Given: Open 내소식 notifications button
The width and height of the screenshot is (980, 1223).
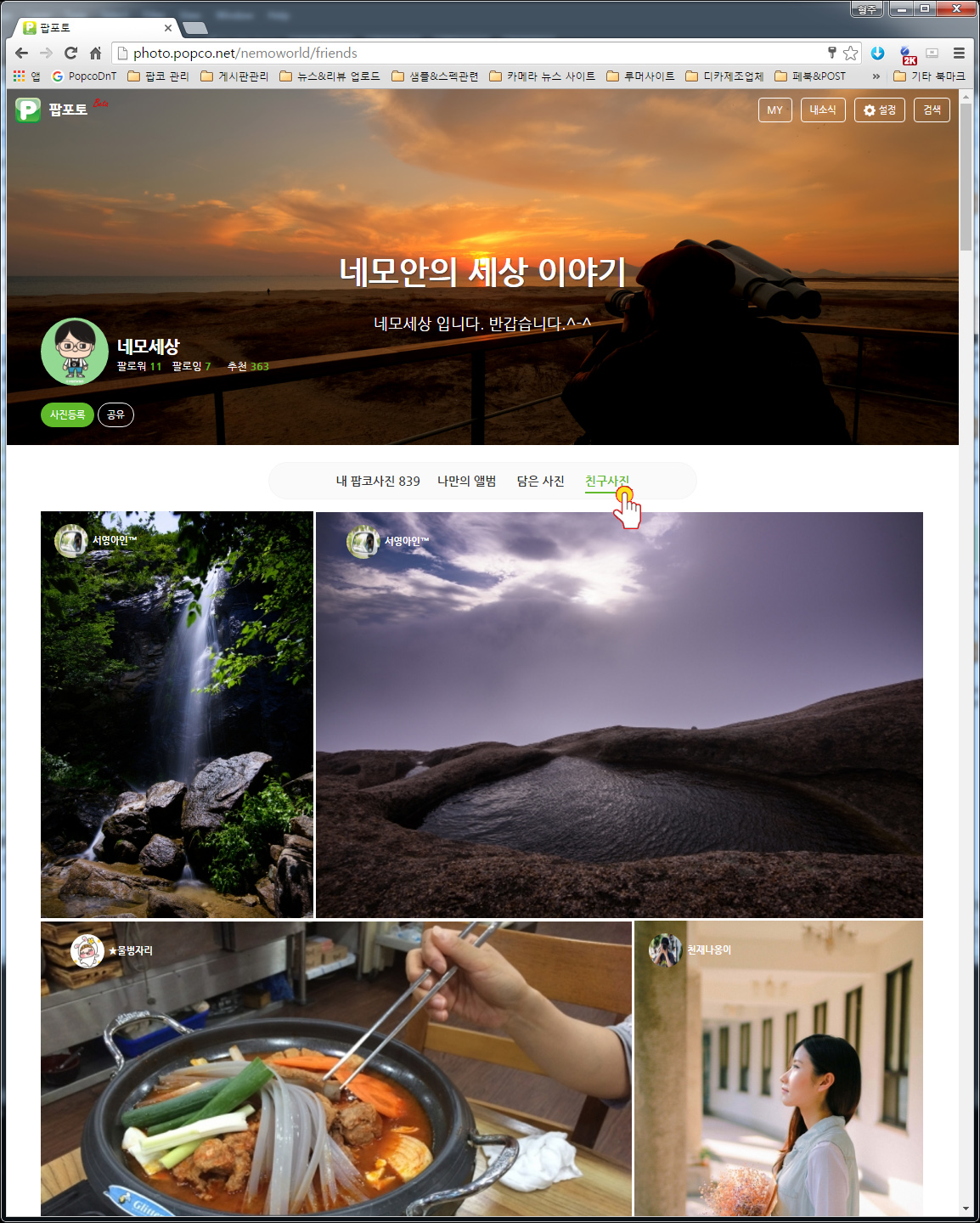Looking at the screenshot, I should 822,110.
